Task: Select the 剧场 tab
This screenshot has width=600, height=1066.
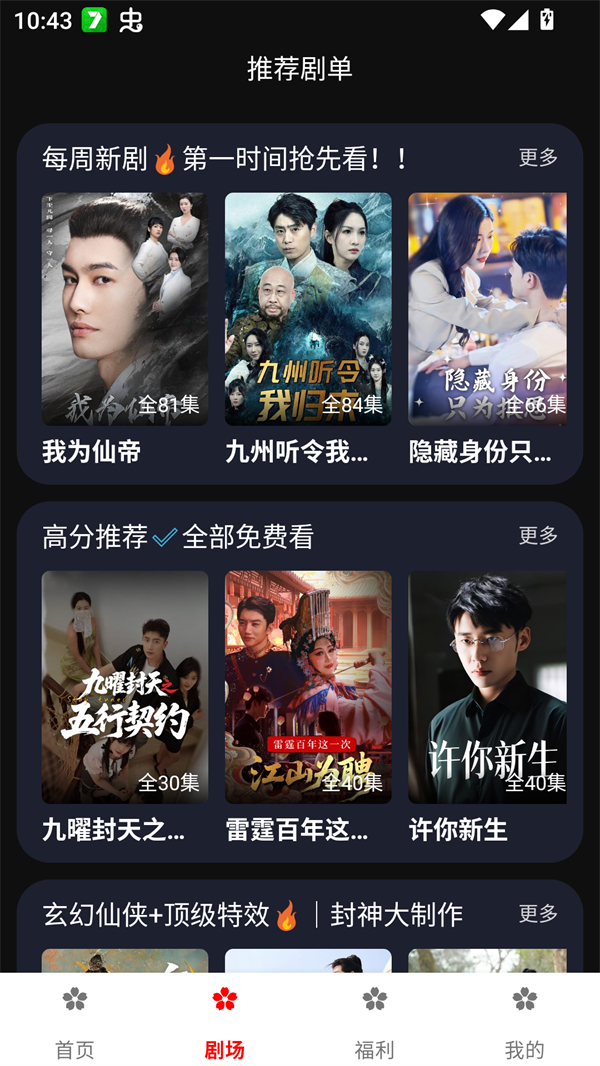Action: click(x=225, y=1022)
